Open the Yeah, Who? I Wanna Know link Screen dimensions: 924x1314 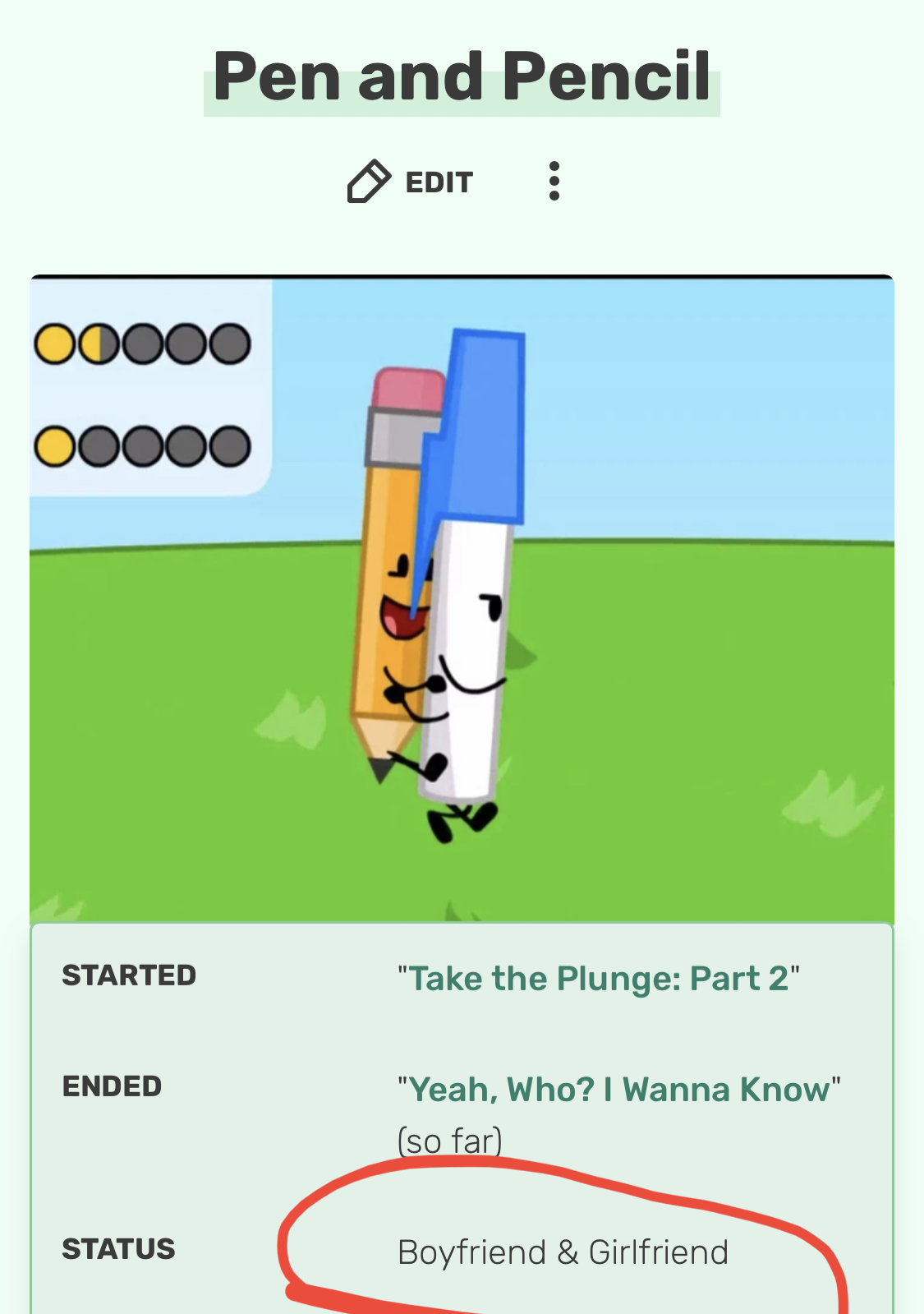pyautogui.click(x=619, y=1090)
